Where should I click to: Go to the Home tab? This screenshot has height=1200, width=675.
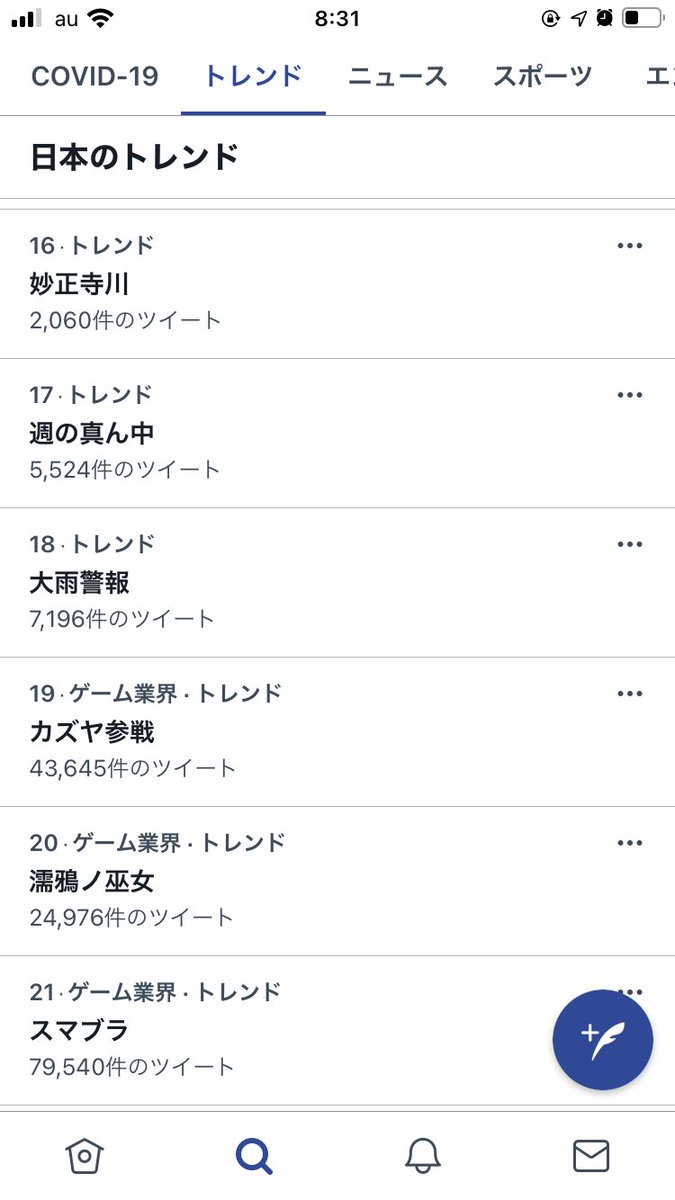pyautogui.click(x=85, y=1156)
